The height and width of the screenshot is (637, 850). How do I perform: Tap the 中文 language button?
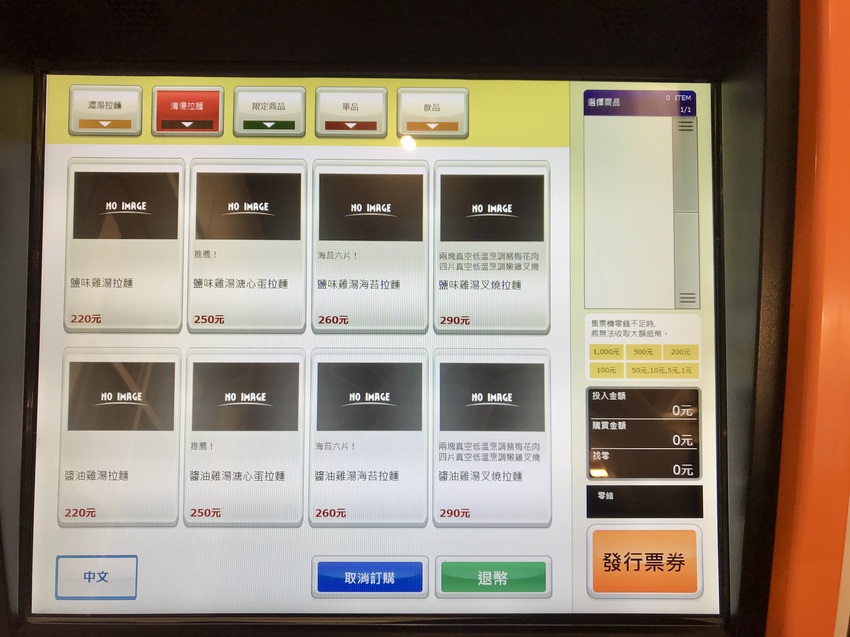96,577
